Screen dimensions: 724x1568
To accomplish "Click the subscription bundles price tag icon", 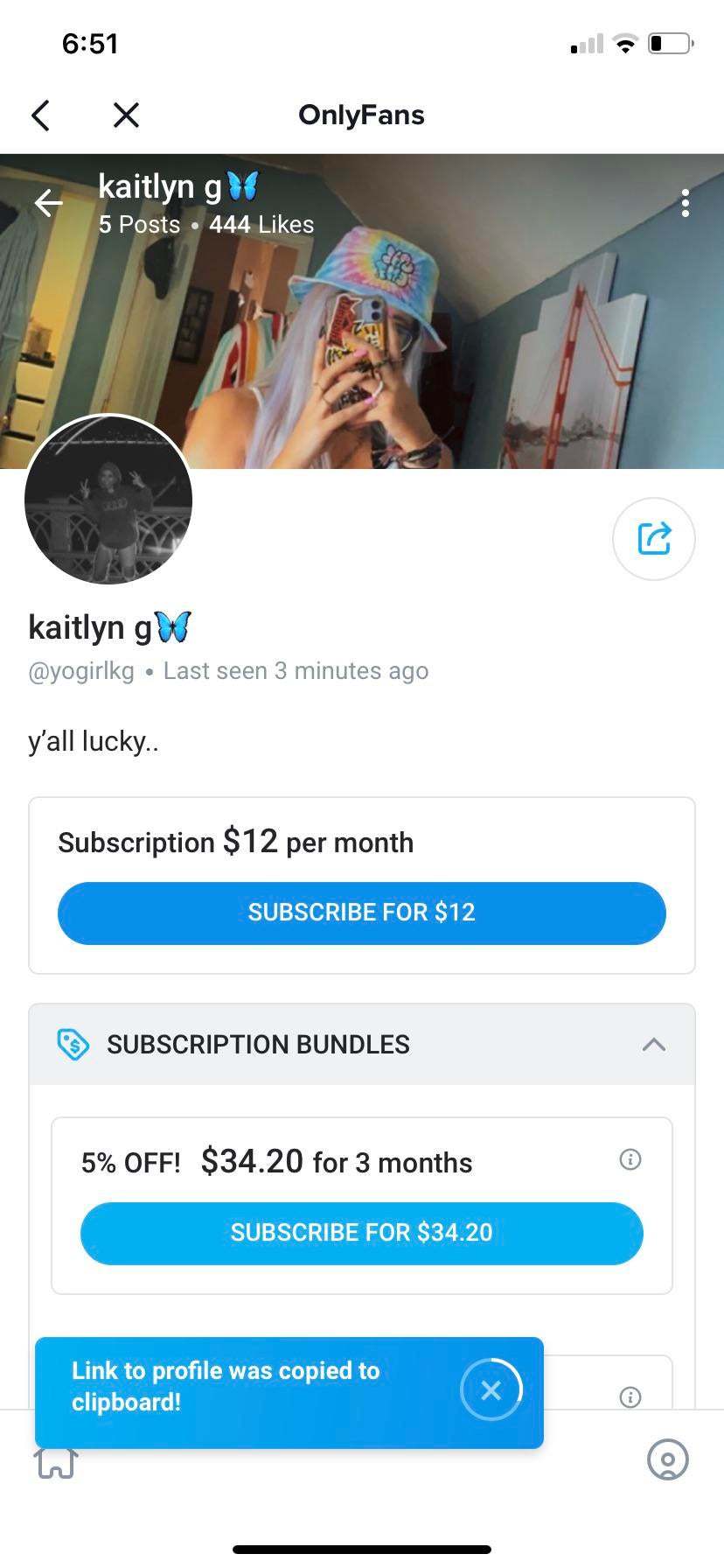I will click(73, 1044).
